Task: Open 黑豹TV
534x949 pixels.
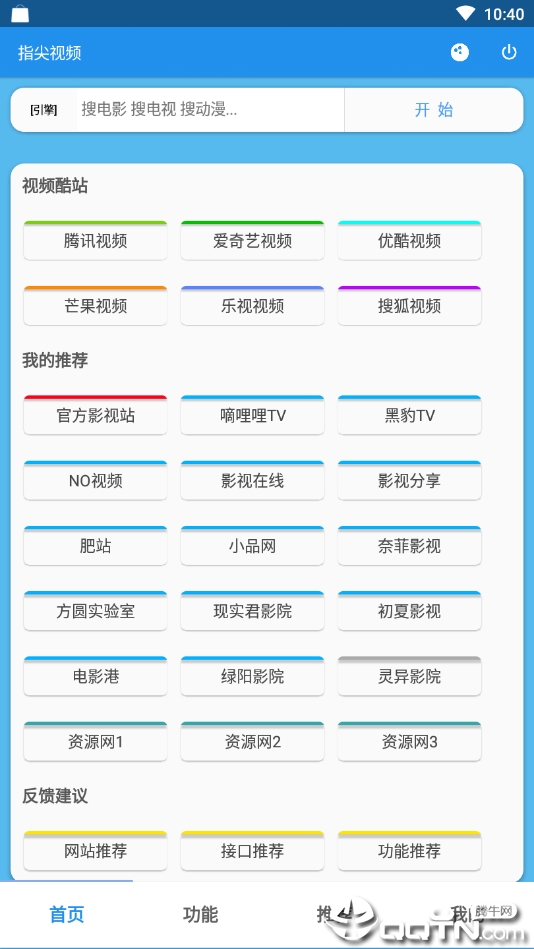Action: coord(409,415)
